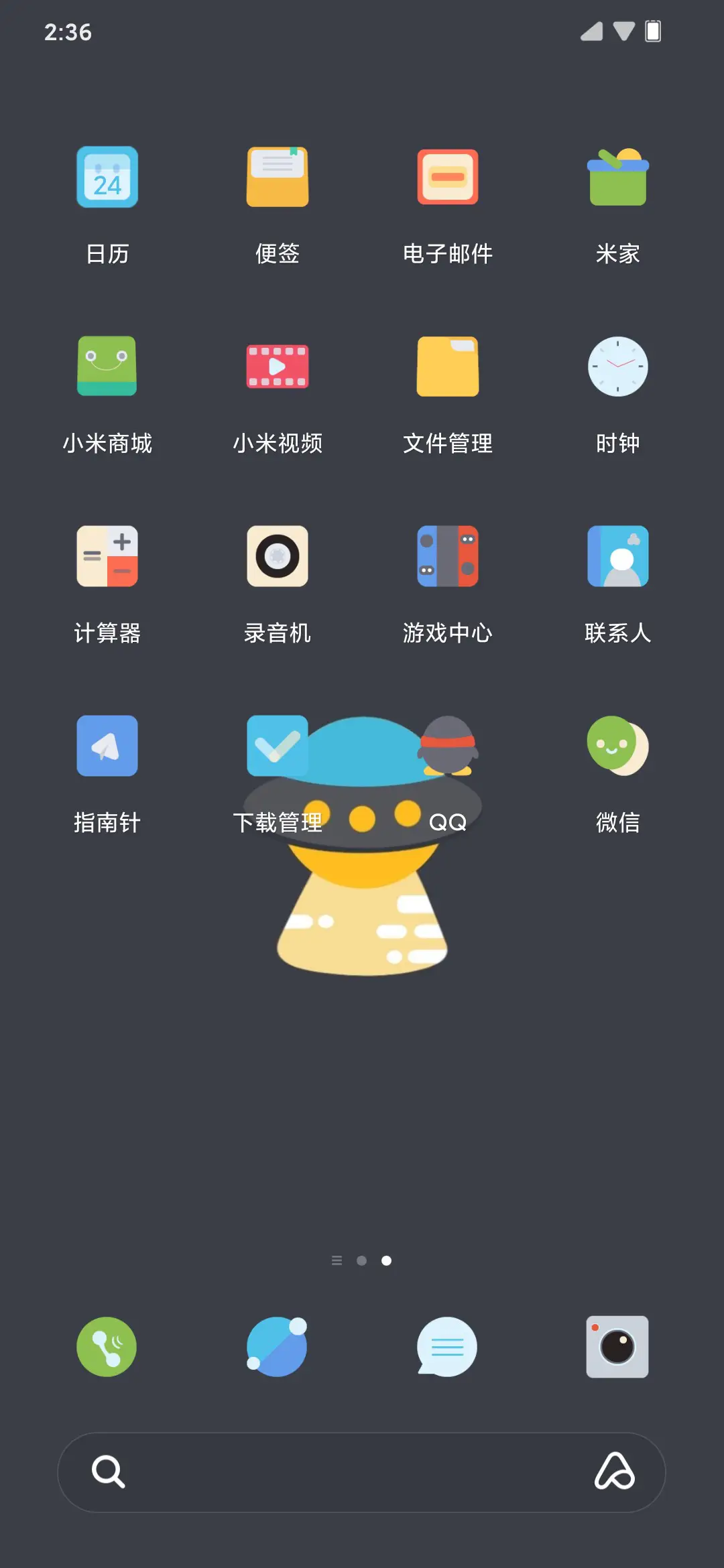This screenshot has width=724, height=1568.
Task: Open 便签 notes app
Action: [x=278, y=176]
